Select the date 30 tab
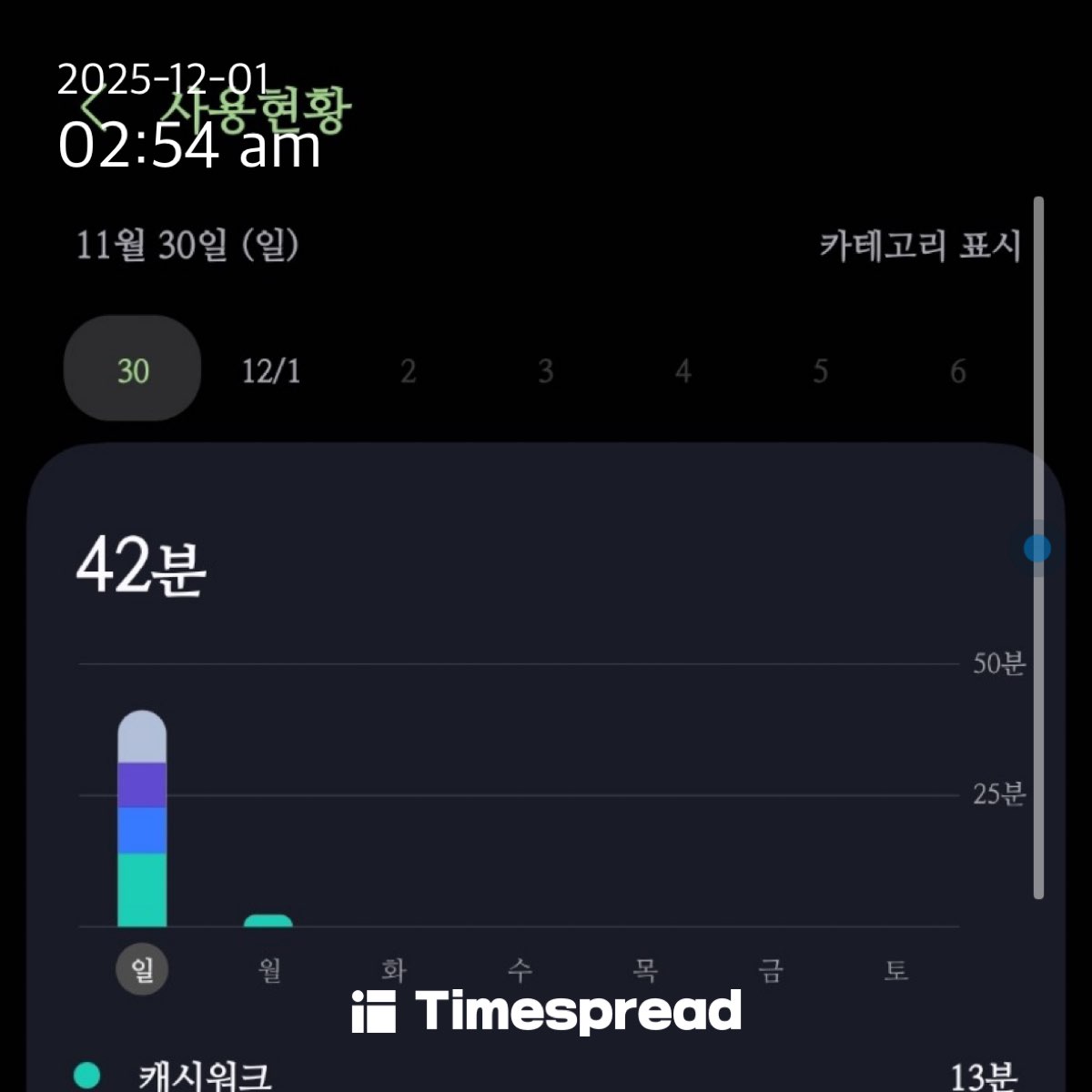 click(x=133, y=369)
